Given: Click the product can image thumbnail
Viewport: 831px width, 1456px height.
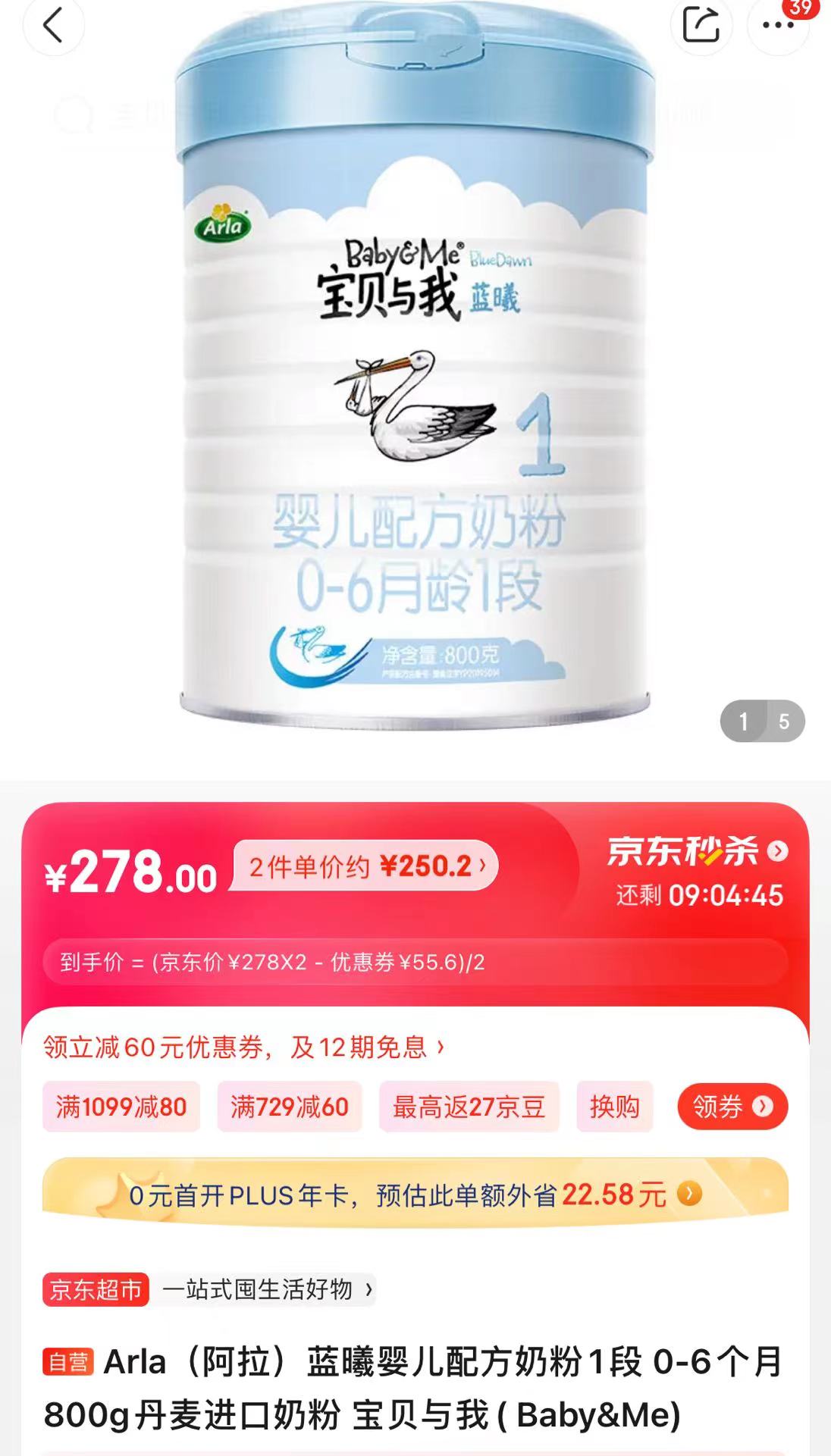Looking at the screenshot, I should [415, 379].
